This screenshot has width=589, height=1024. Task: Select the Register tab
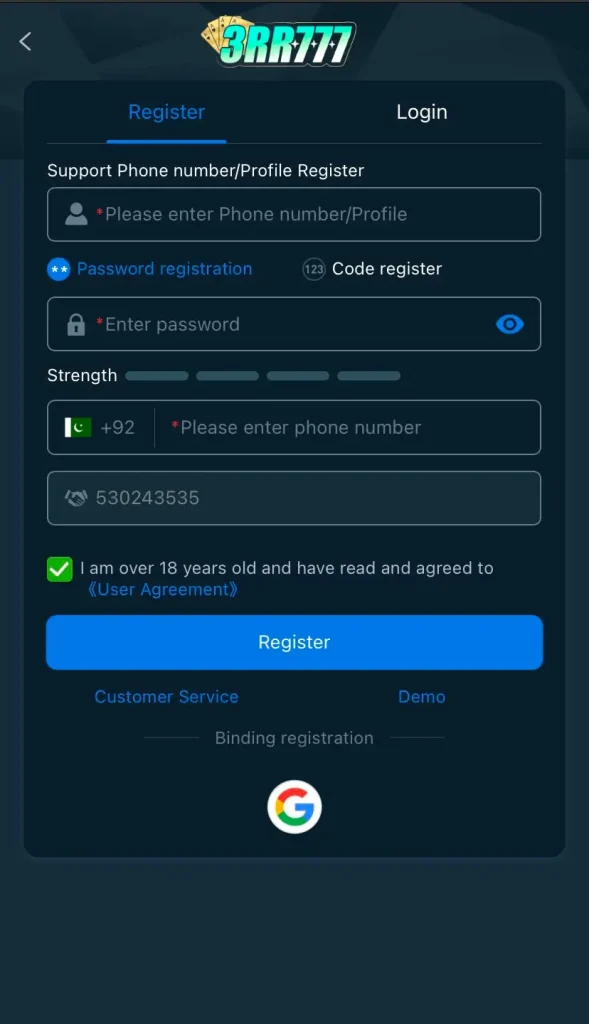point(167,112)
